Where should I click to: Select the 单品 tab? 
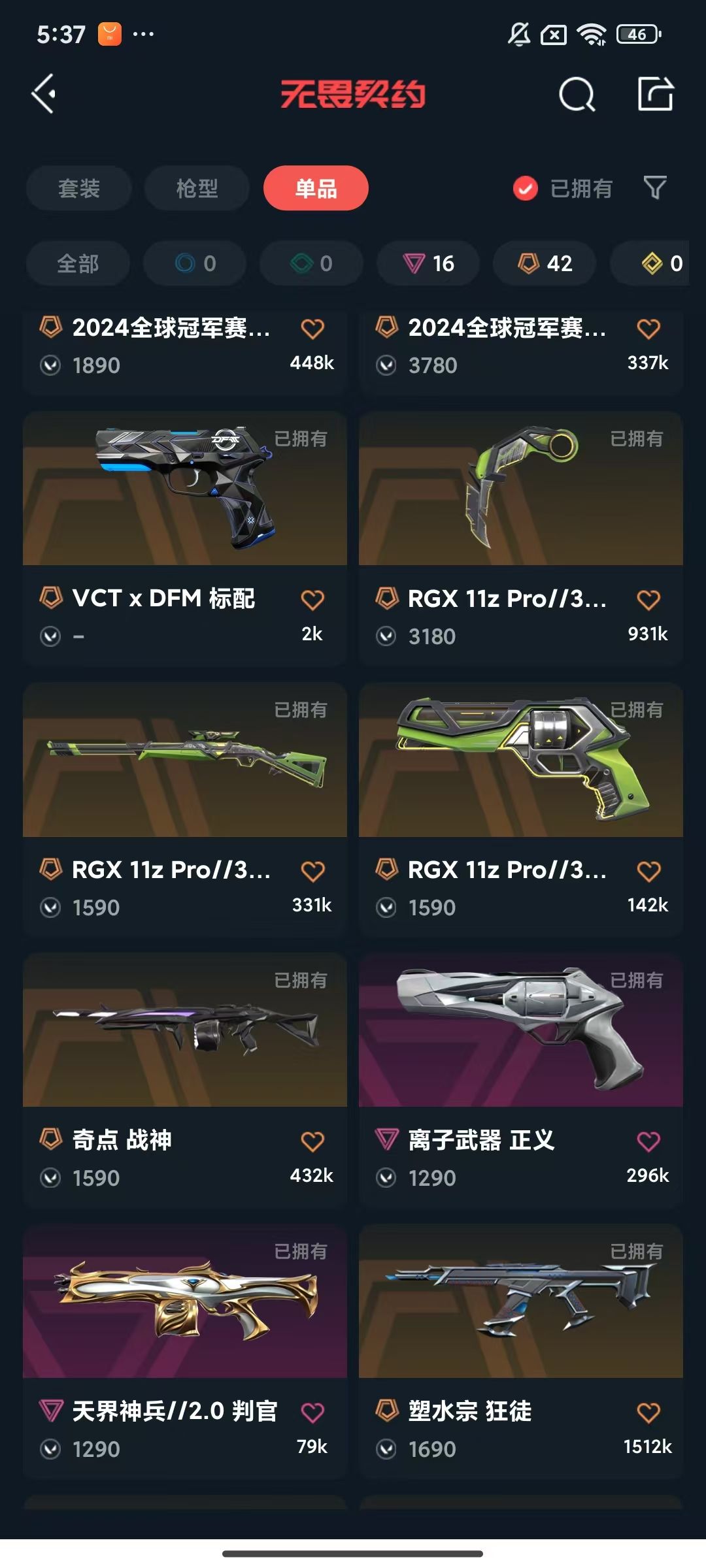point(316,188)
